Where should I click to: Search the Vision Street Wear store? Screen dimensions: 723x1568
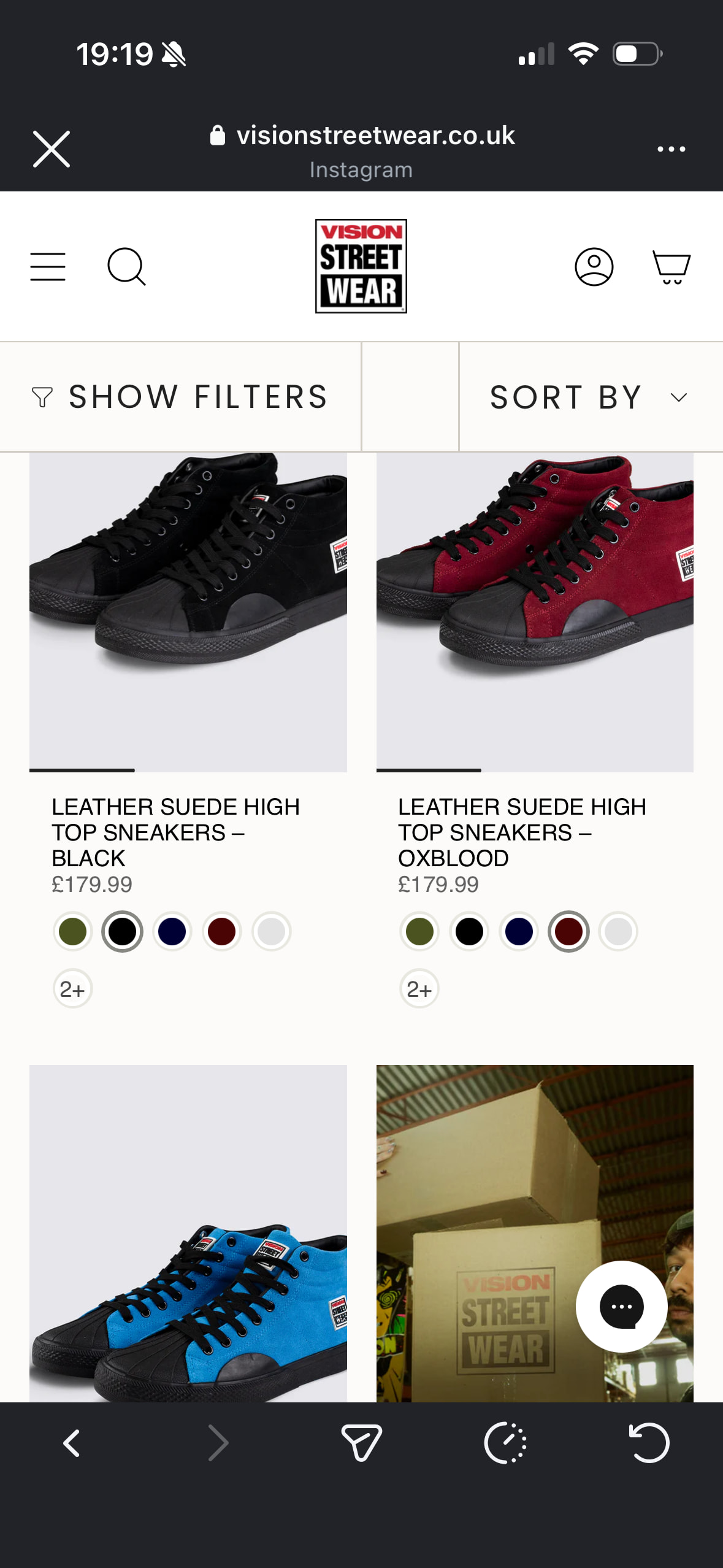pyautogui.click(x=126, y=267)
